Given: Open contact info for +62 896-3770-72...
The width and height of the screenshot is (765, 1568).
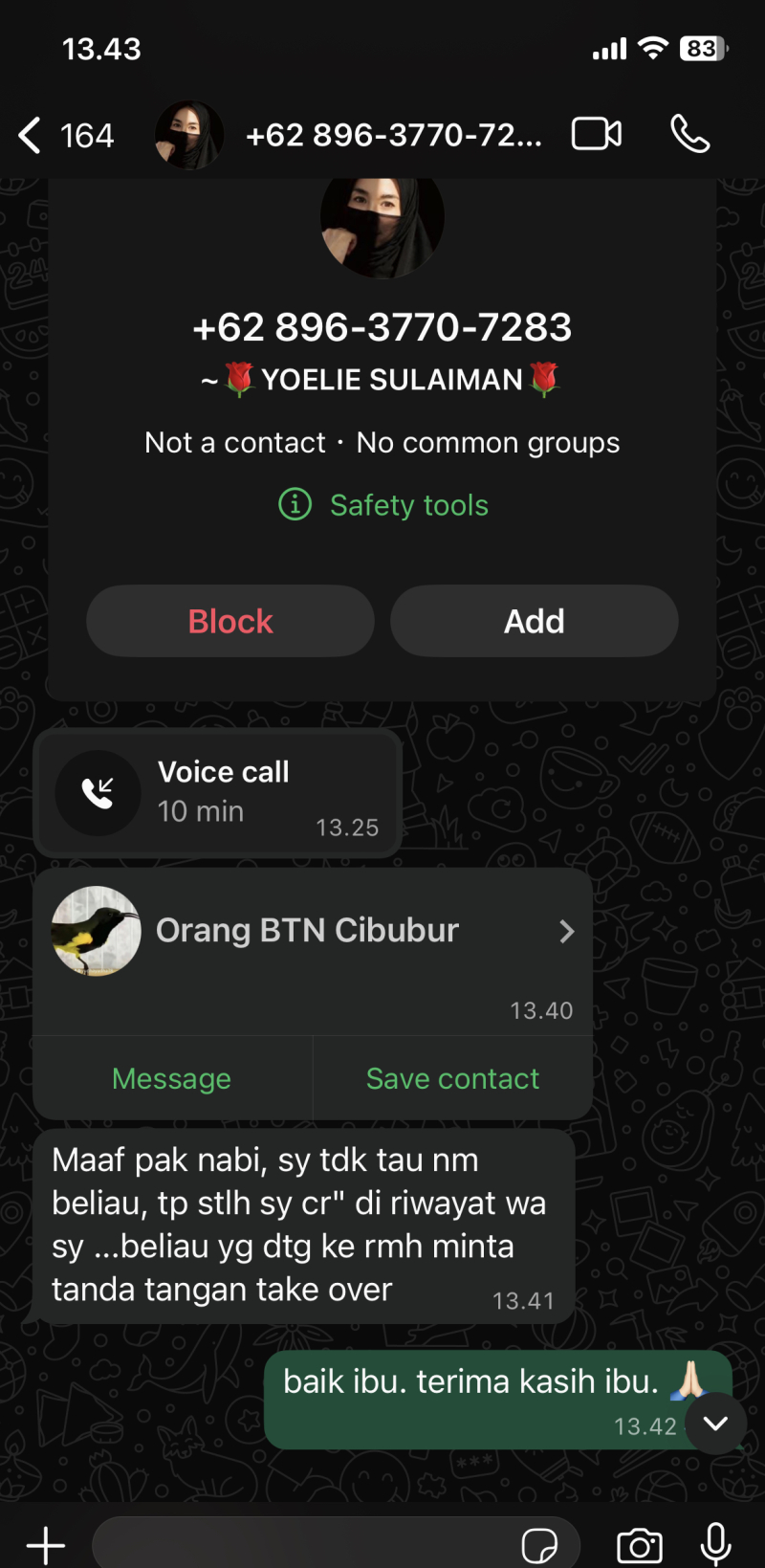Looking at the screenshot, I should pos(392,135).
